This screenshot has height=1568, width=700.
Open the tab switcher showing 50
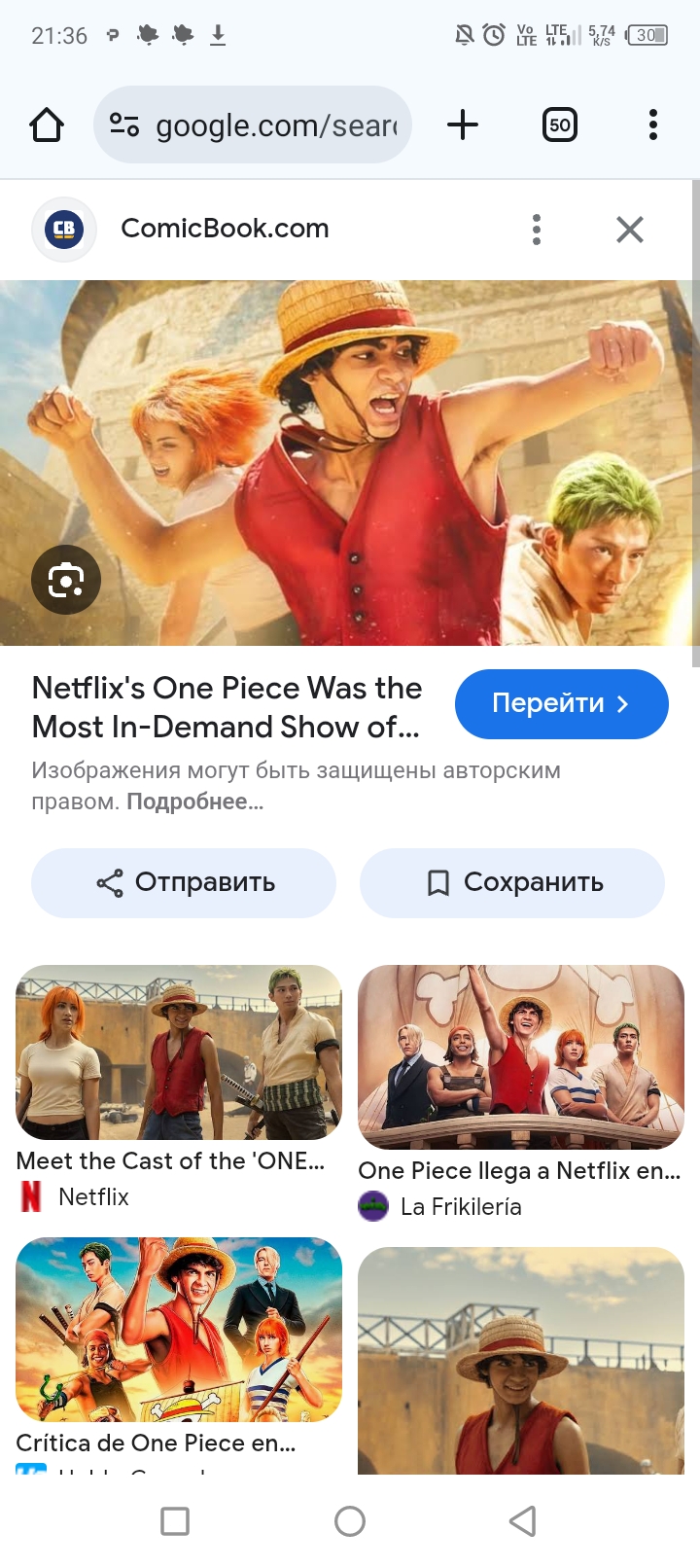[x=559, y=125]
